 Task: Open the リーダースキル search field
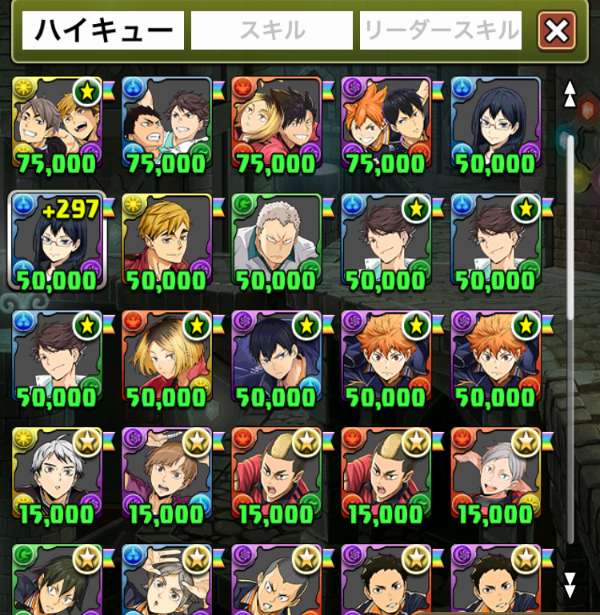point(441,31)
